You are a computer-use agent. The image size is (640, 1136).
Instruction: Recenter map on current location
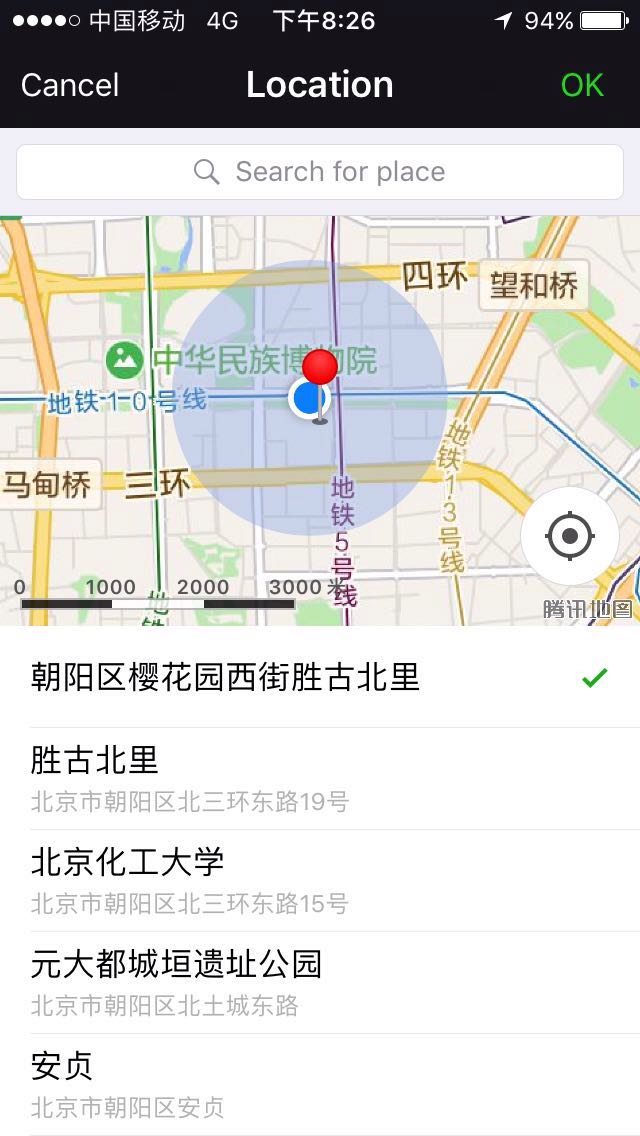570,537
